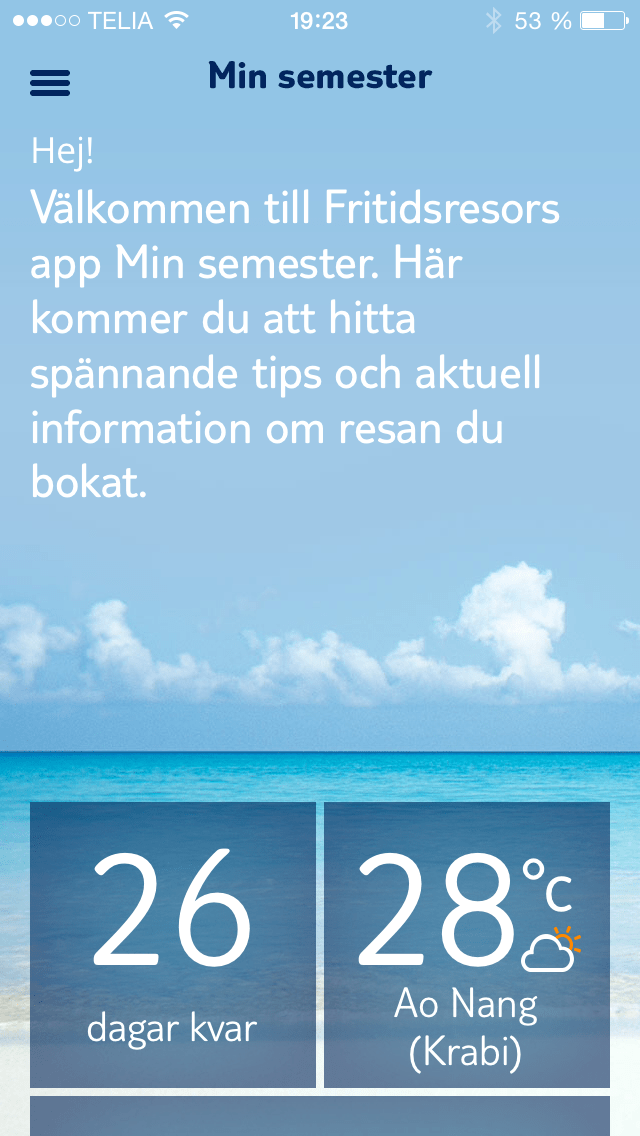Open the hamburger menu
The height and width of the screenshot is (1136, 640).
[50, 82]
